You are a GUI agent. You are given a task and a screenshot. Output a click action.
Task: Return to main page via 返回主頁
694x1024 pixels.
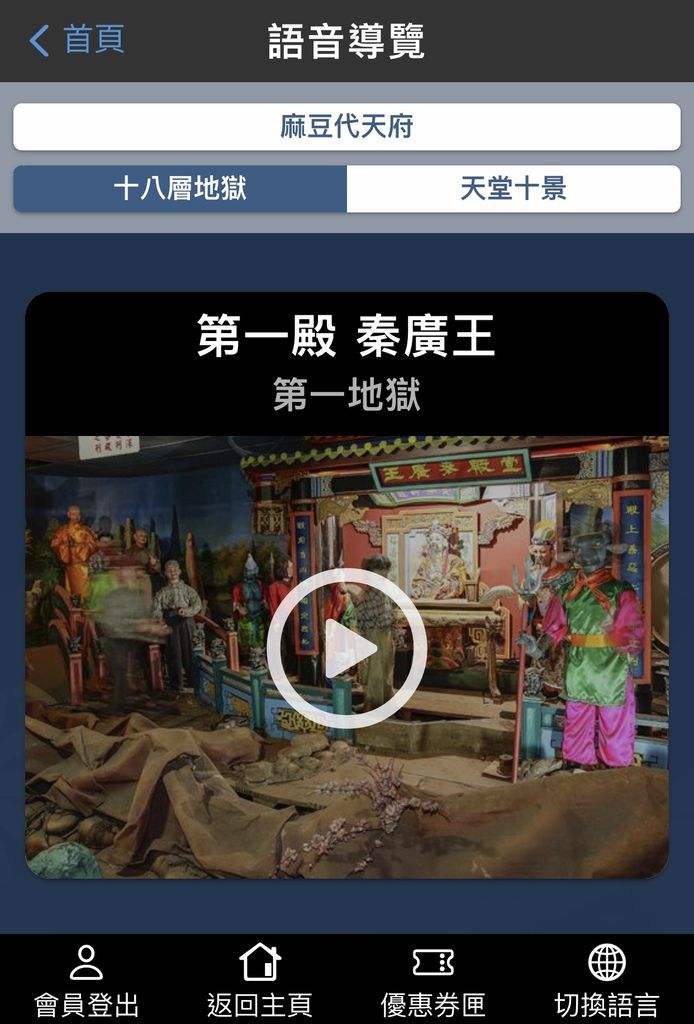pyautogui.click(x=260, y=980)
